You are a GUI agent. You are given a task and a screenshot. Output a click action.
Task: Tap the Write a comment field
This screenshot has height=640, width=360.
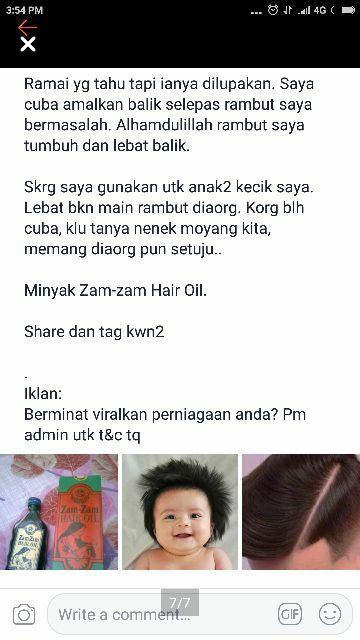pyautogui.click(x=163, y=614)
